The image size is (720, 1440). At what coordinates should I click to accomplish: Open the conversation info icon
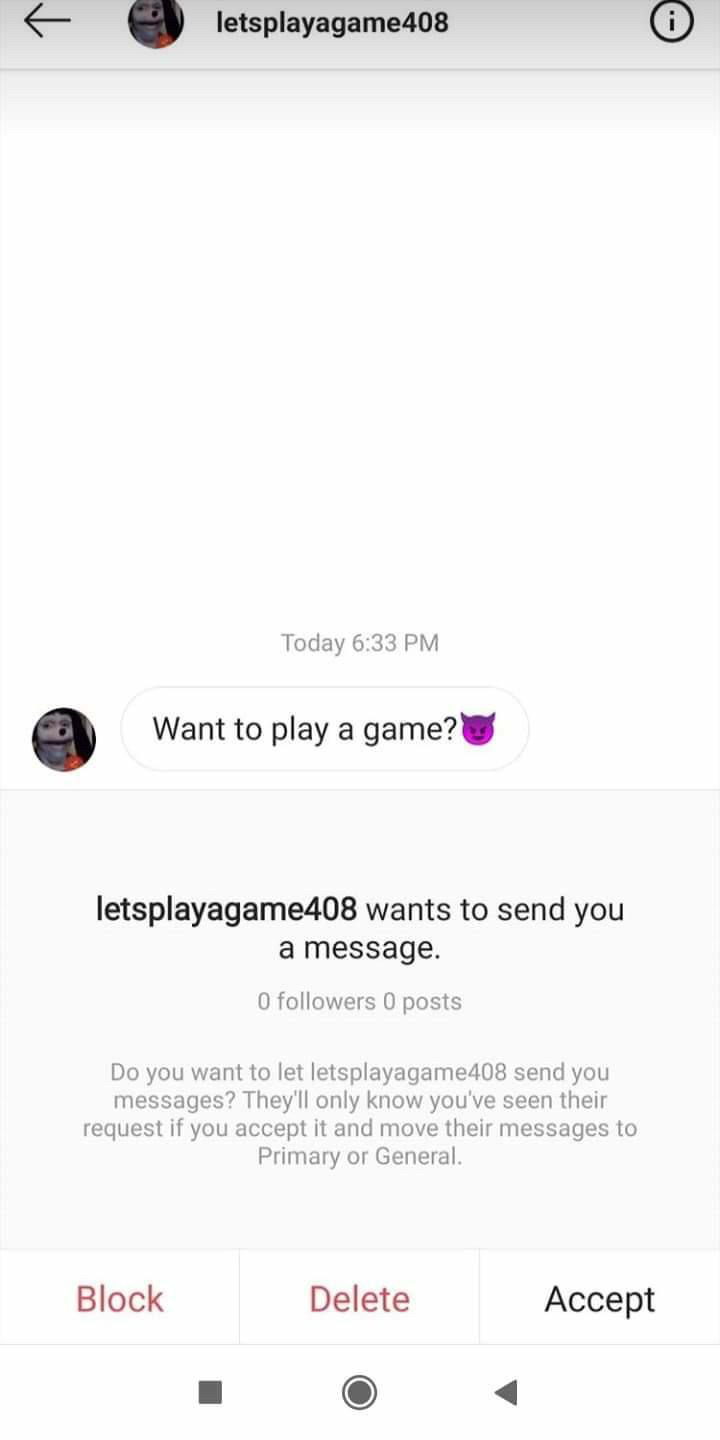[x=672, y=22]
